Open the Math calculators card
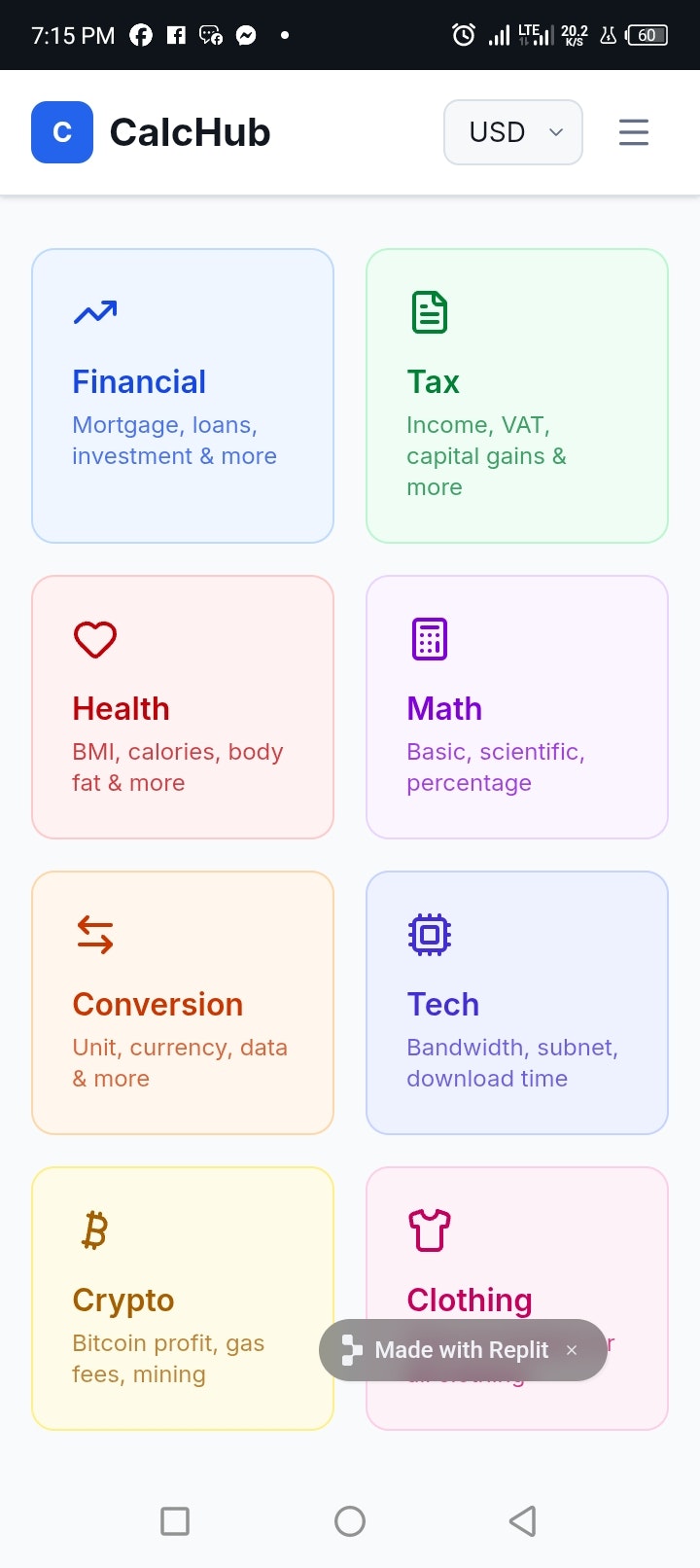This screenshot has height=1568, width=700. pos(517,707)
